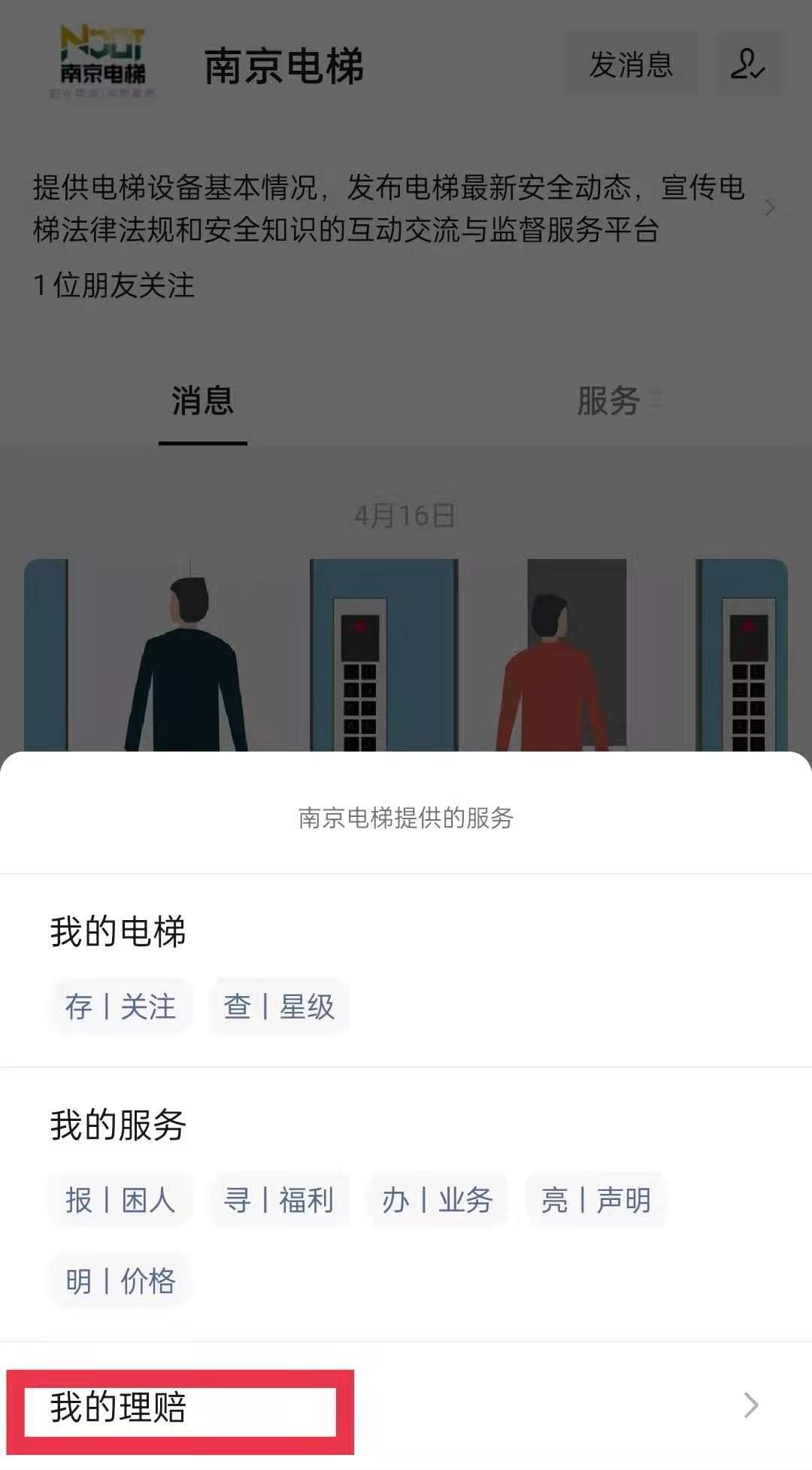Open the April 16 elevator article image
This screenshot has width=812, height=1470.
point(406,655)
